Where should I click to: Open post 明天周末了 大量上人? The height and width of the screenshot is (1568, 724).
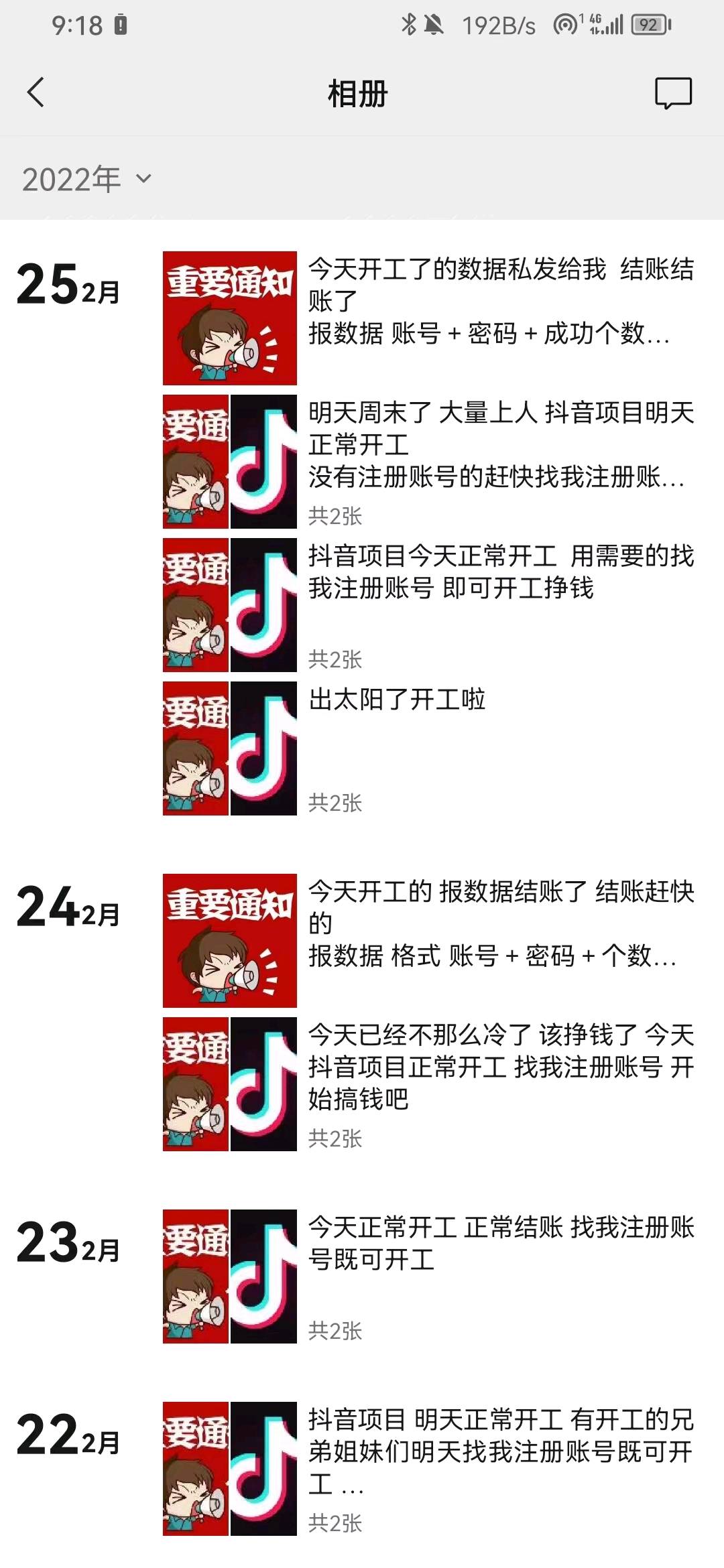[429, 461]
